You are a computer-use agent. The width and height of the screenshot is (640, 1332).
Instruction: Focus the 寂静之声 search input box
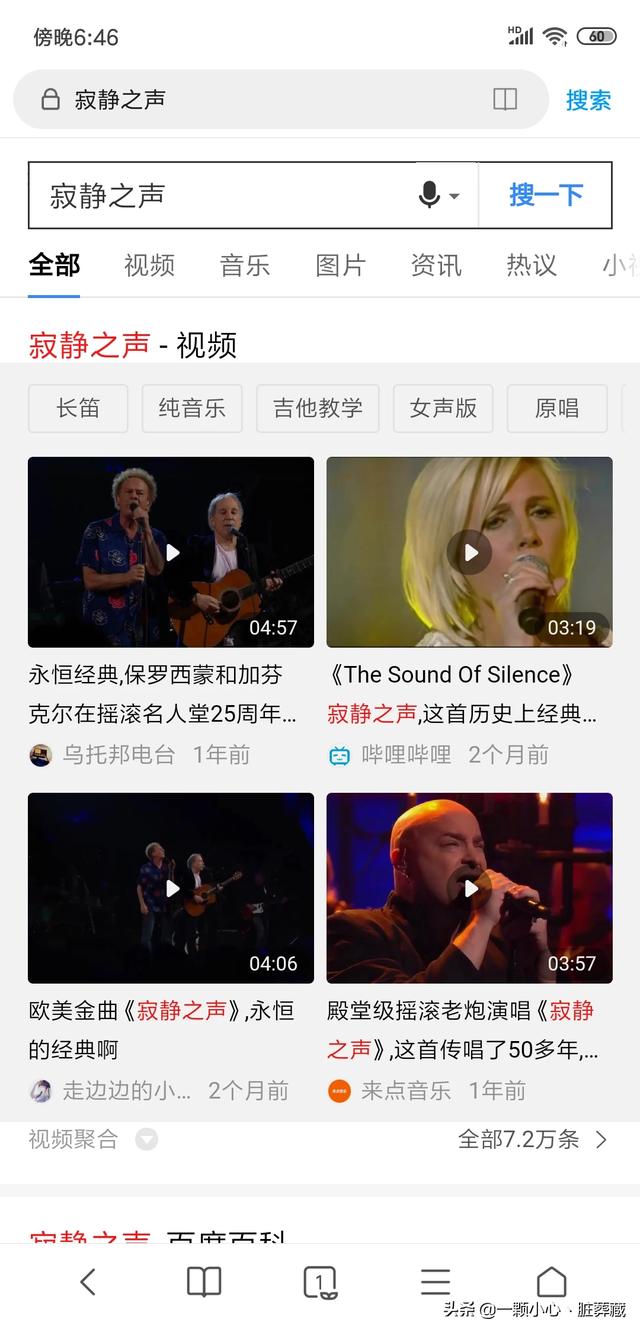[220, 195]
